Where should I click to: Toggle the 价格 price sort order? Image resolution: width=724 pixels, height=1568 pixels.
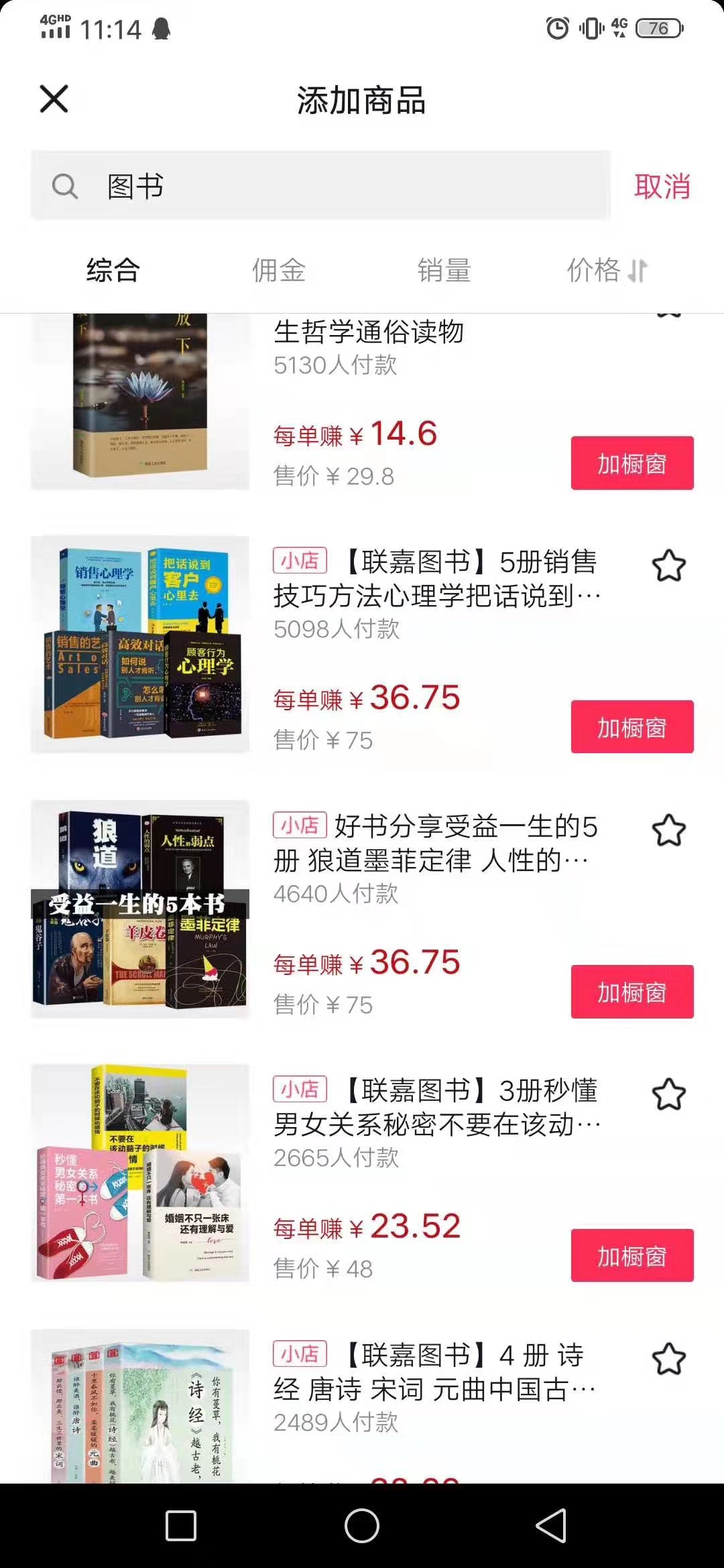tap(607, 271)
